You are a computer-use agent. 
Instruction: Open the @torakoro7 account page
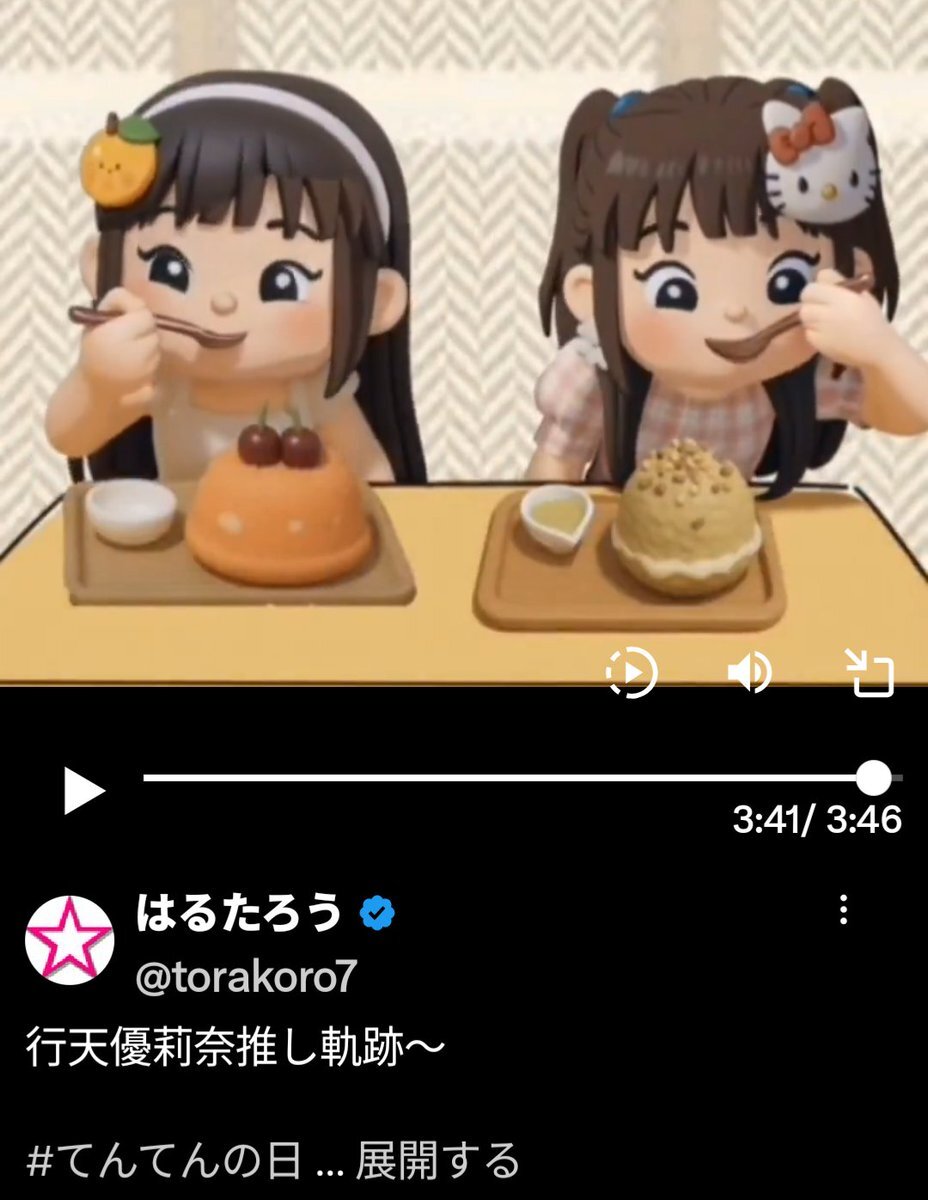246,977
